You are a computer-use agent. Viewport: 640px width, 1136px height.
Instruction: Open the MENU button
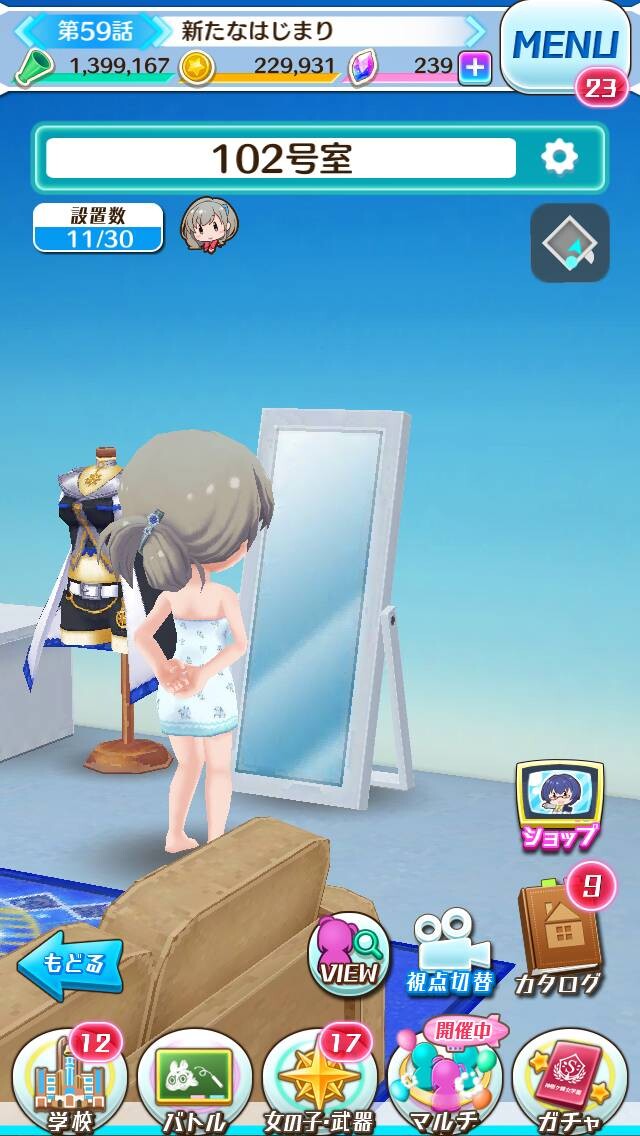click(566, 46)
